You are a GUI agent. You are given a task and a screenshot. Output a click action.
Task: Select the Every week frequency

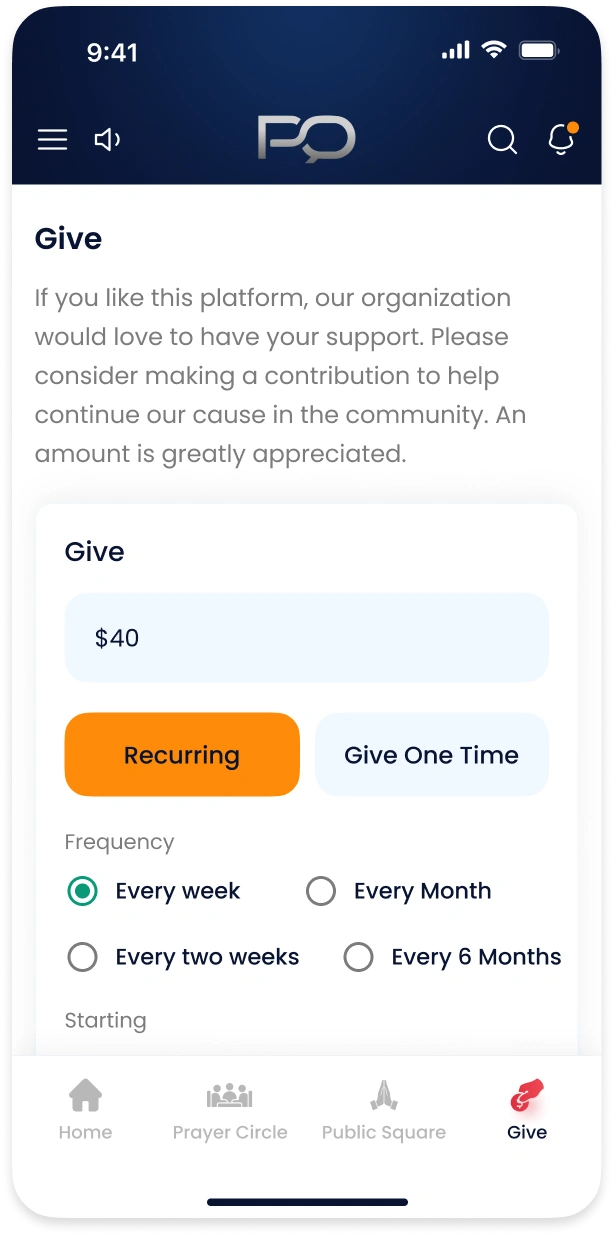click(x=82, y=891)
